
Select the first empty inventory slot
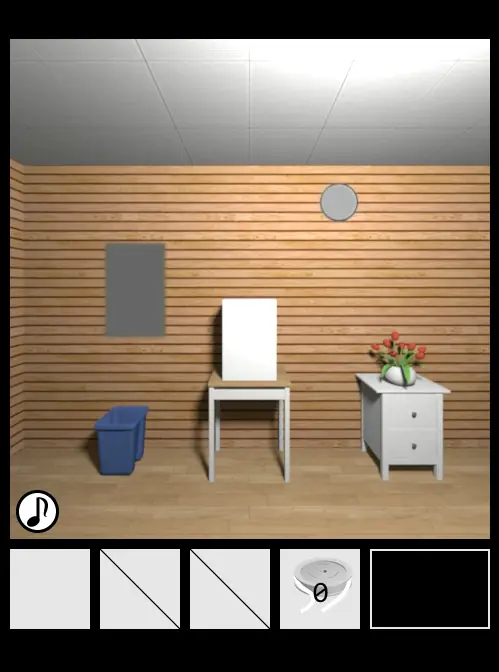[50, 589]
